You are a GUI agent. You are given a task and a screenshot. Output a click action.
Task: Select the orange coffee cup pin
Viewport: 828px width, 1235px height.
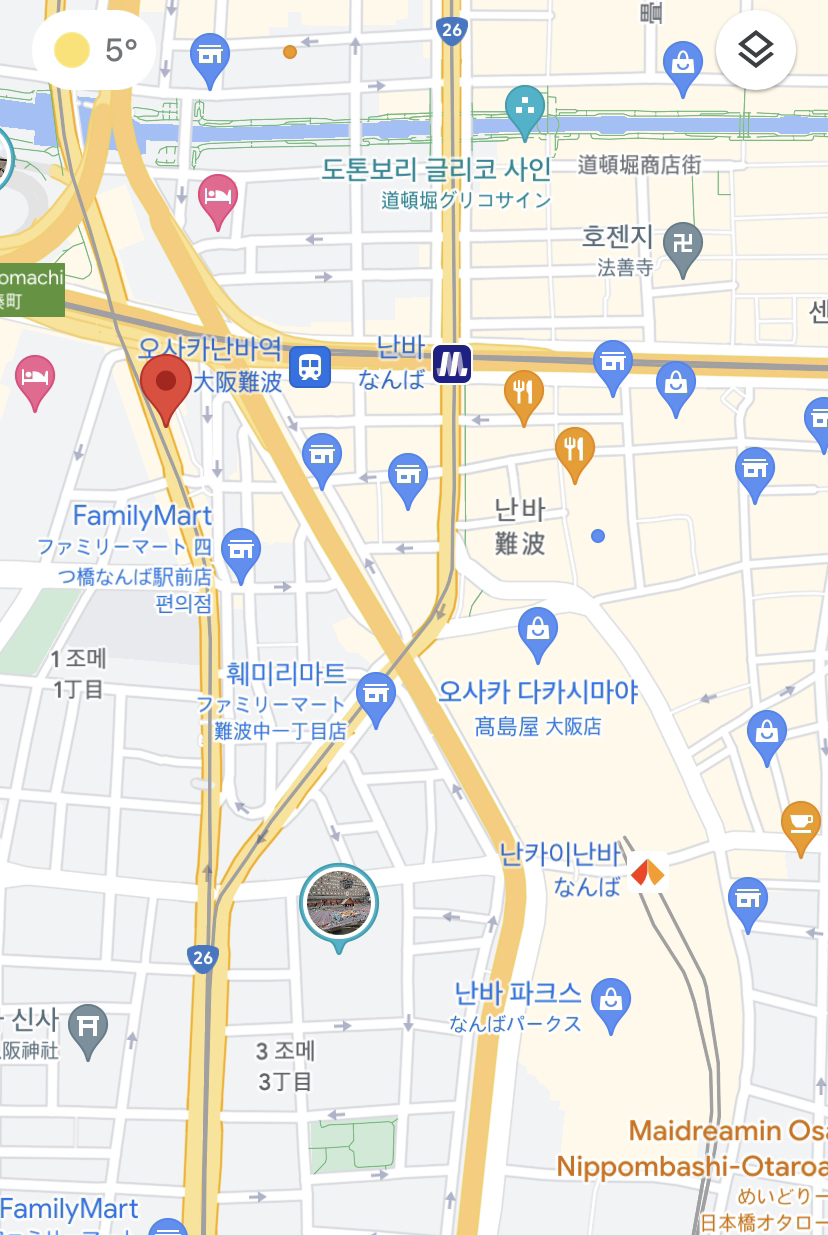tap(801, 826)
